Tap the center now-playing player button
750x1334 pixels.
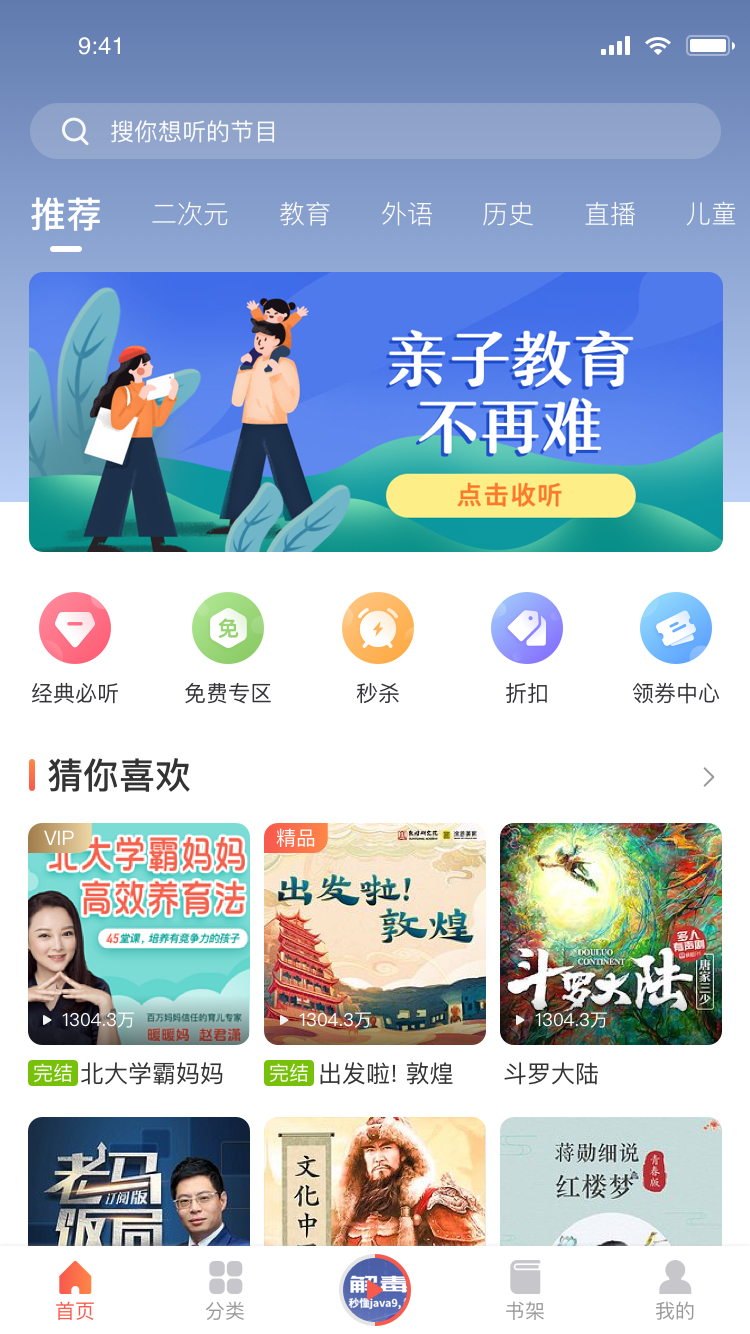coord(375,1289)
